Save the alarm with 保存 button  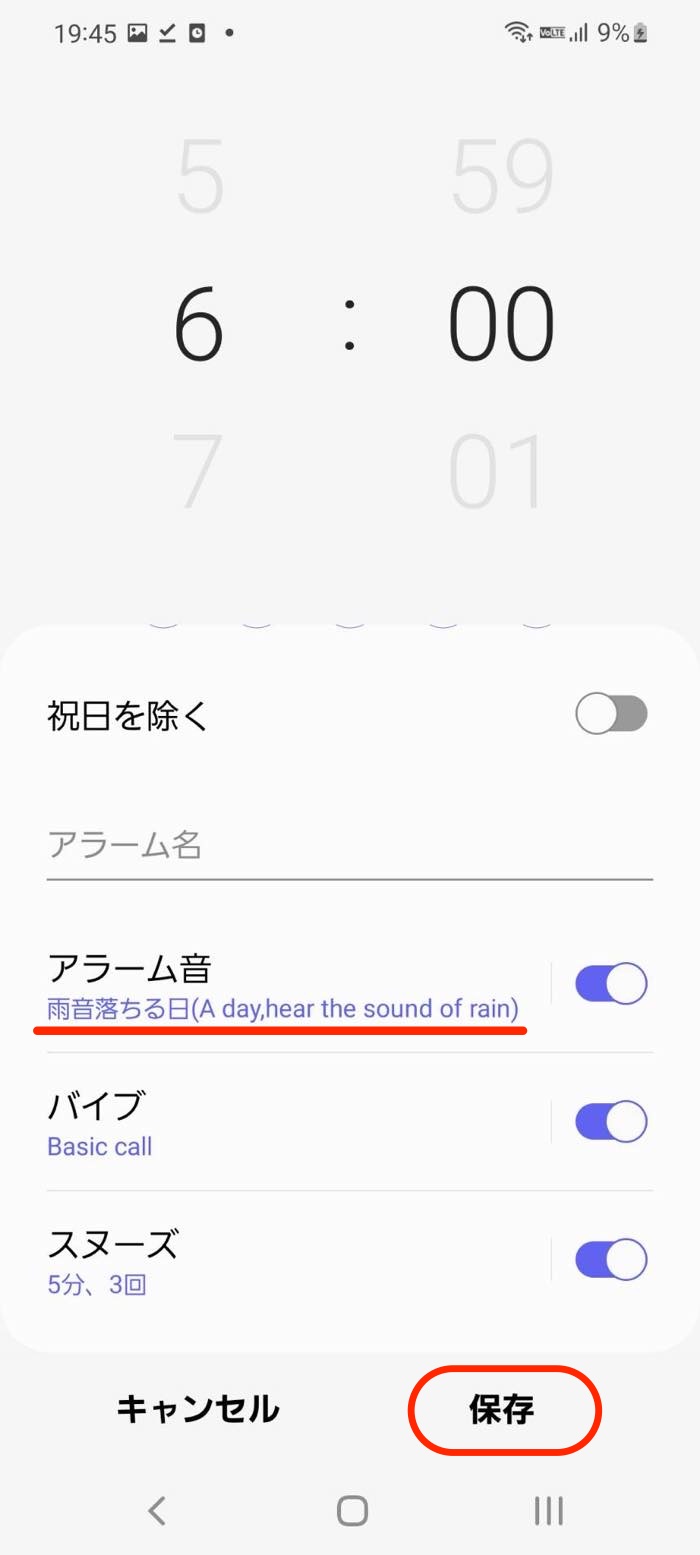coord(503,1409)
